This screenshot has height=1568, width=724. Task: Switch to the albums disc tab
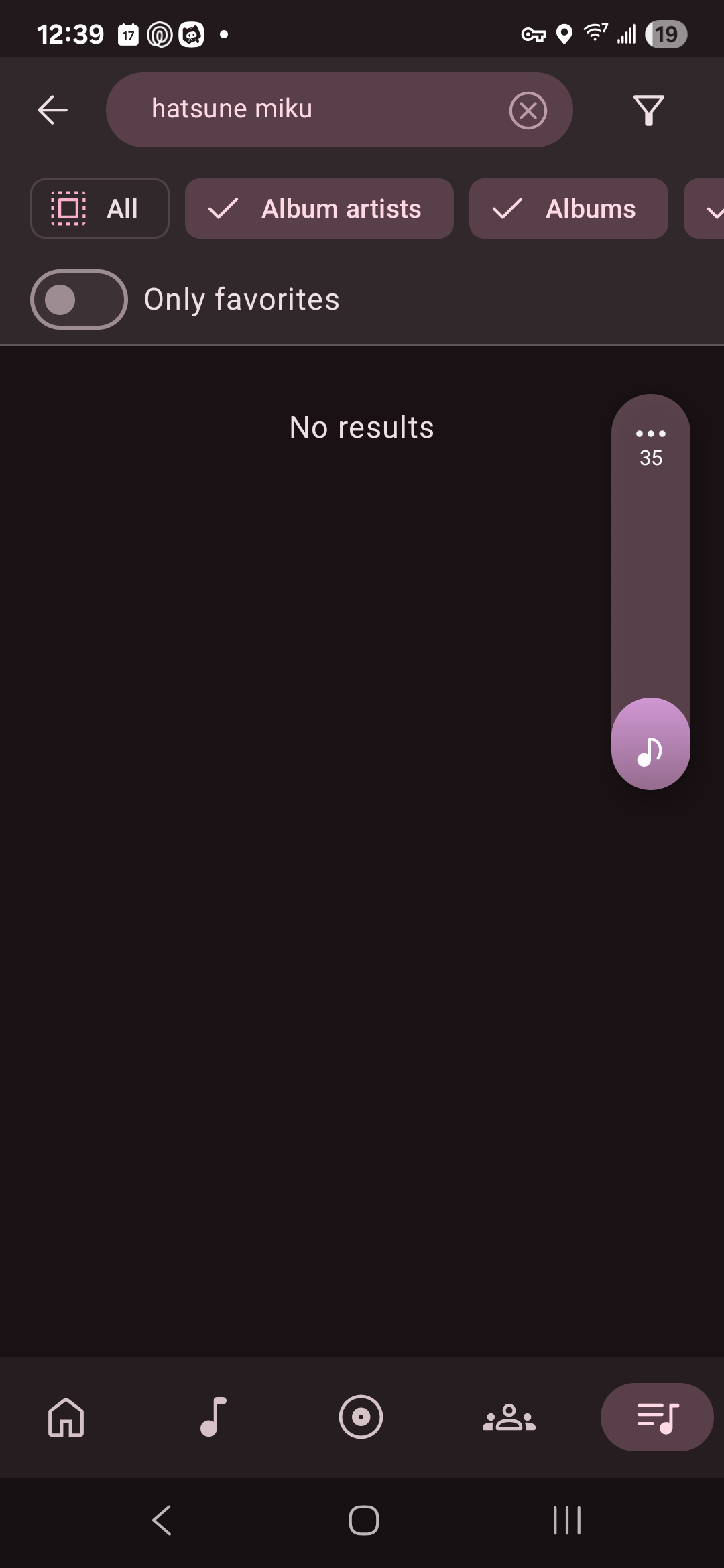361,1417
